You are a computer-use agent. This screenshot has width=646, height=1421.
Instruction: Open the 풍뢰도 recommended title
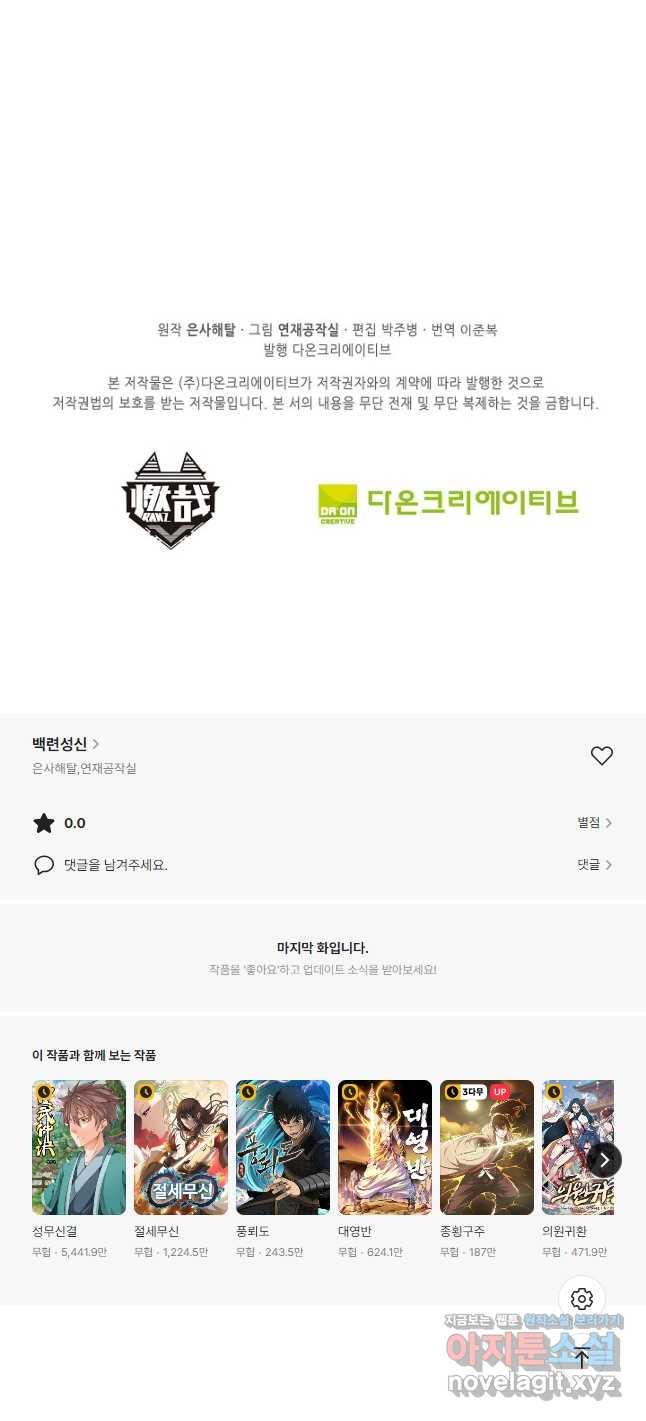click(283, 1147)
